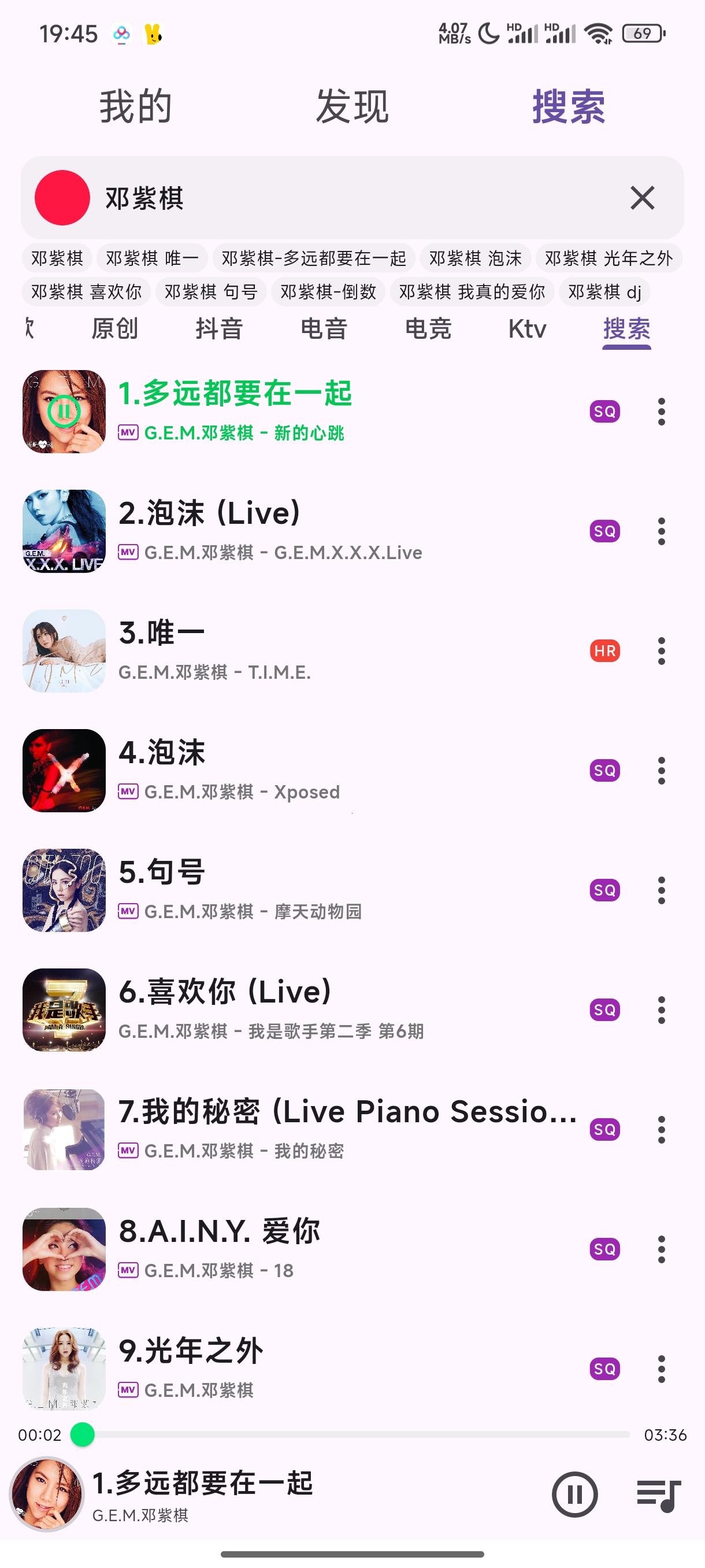The image size is (705, 1568).
Task: Tap the red circle beside the search box
Action: point(62,198)
